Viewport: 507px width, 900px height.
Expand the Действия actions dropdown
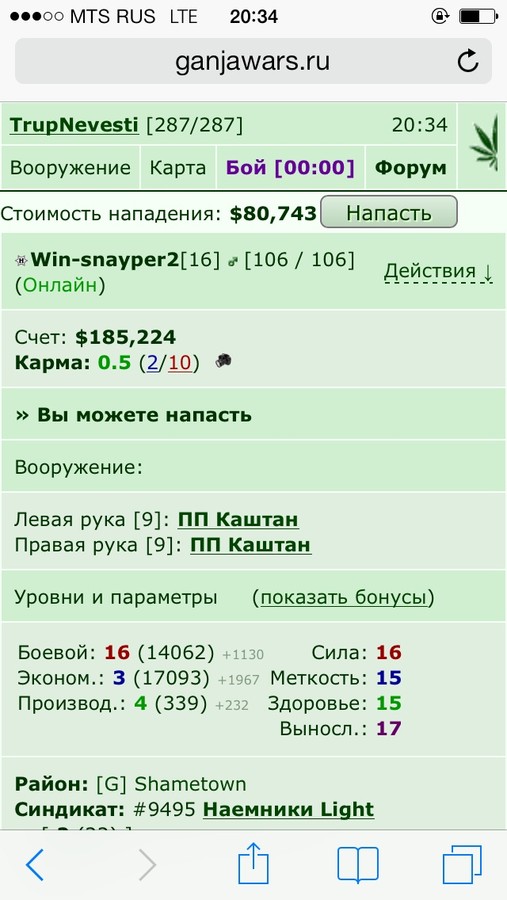(x=438, y=271)
